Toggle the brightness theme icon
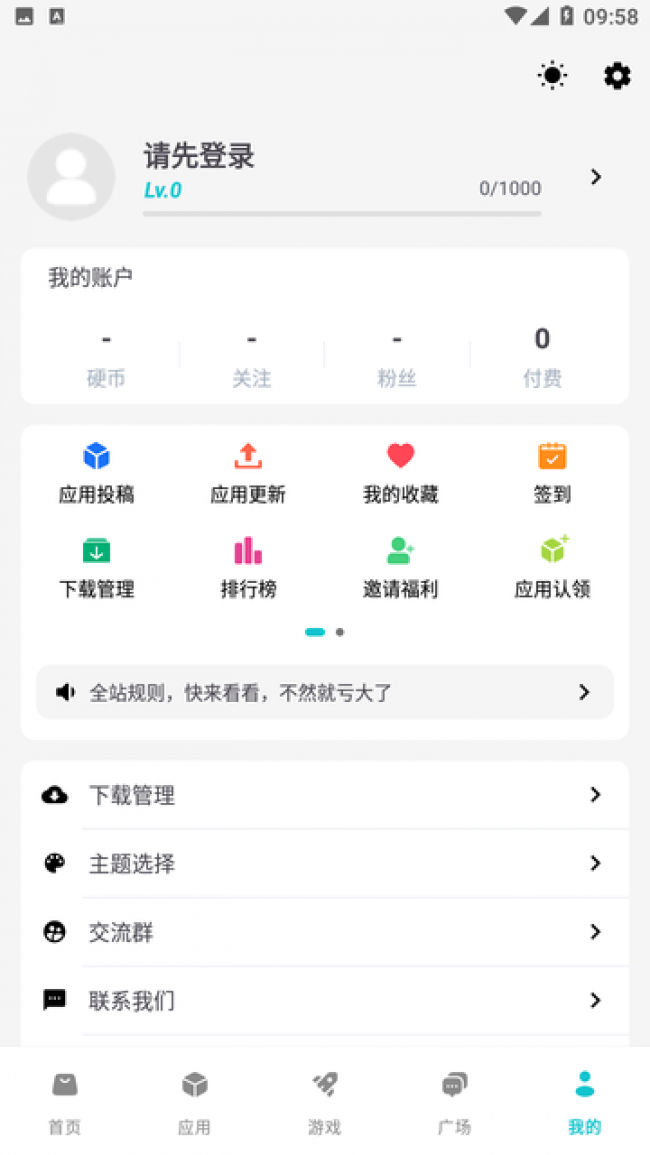Viewport: 650px width, 1155px height. click(552, 75)
